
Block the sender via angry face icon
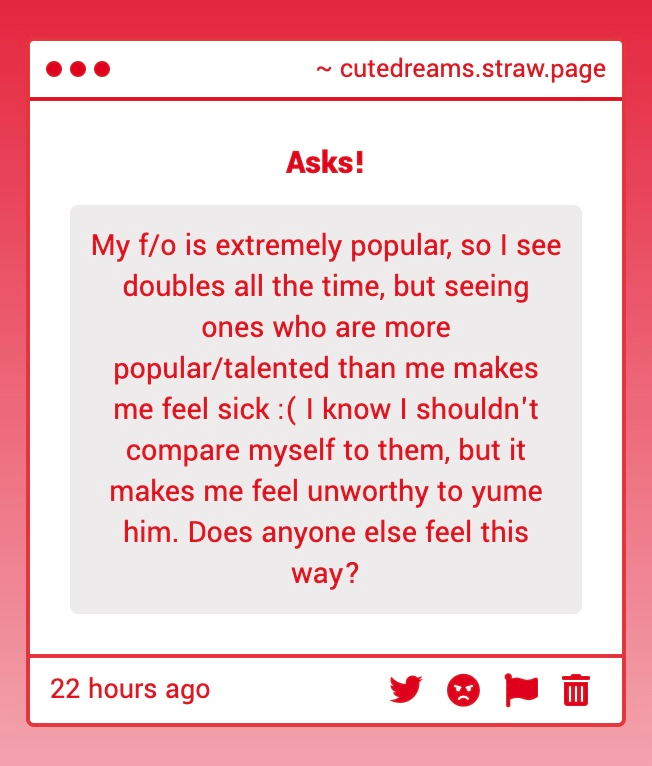[x=463, y=690]
